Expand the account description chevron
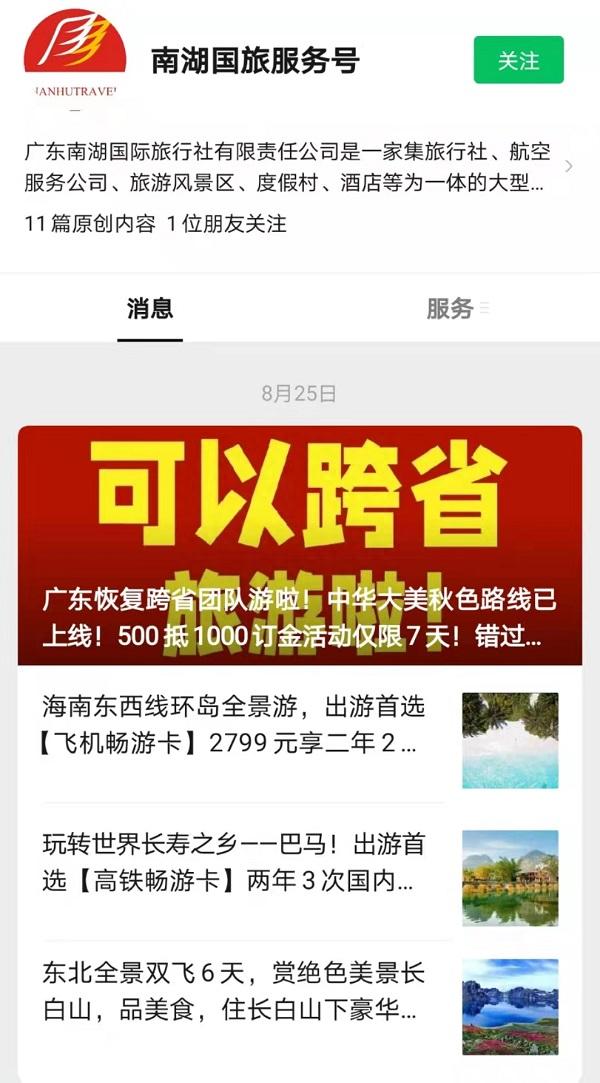This screenshot has height=1083, width=600. pos(569,167)
